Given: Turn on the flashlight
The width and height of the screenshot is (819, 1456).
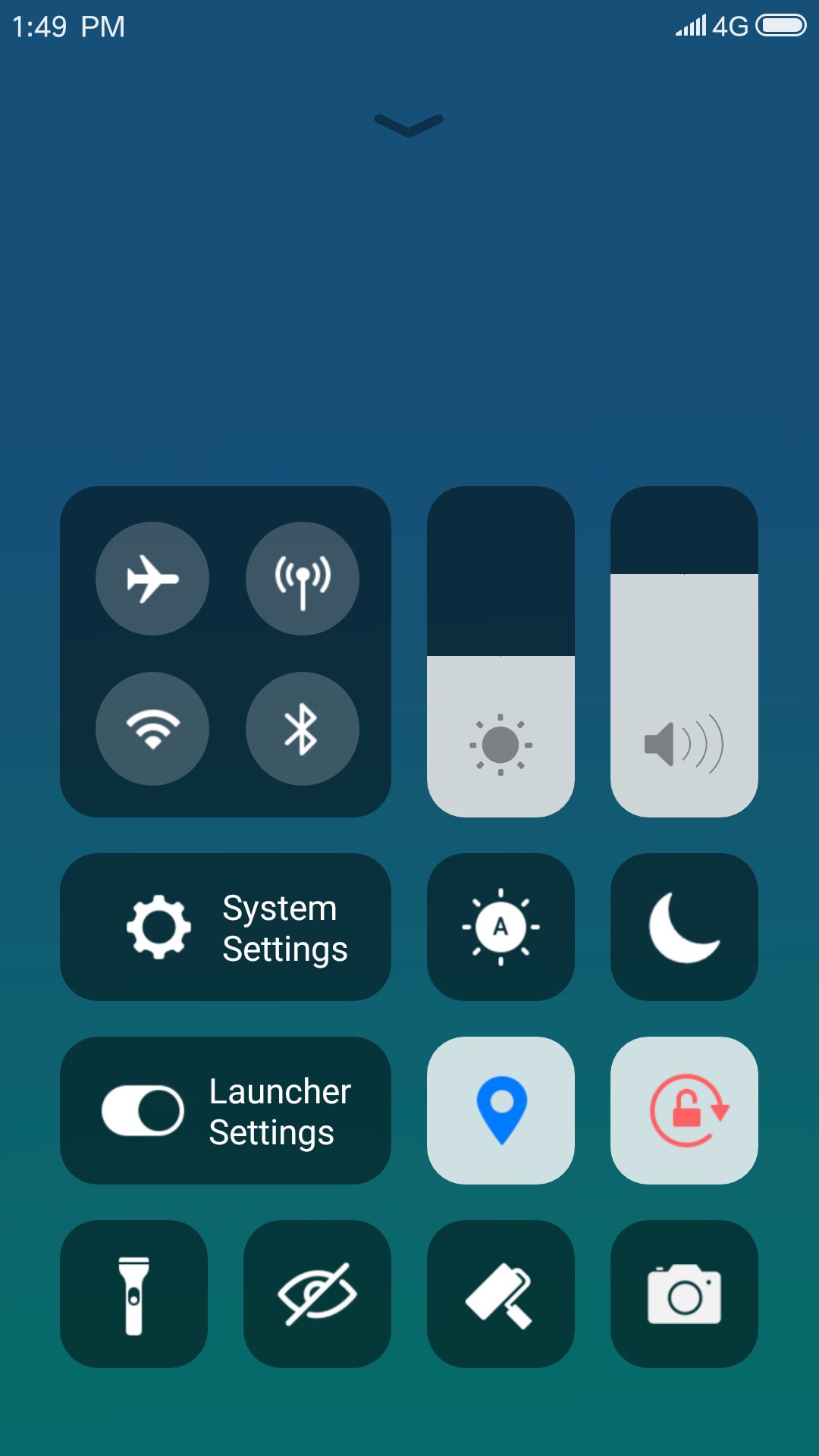Looking at the screenshot, I should [133, 1294].
